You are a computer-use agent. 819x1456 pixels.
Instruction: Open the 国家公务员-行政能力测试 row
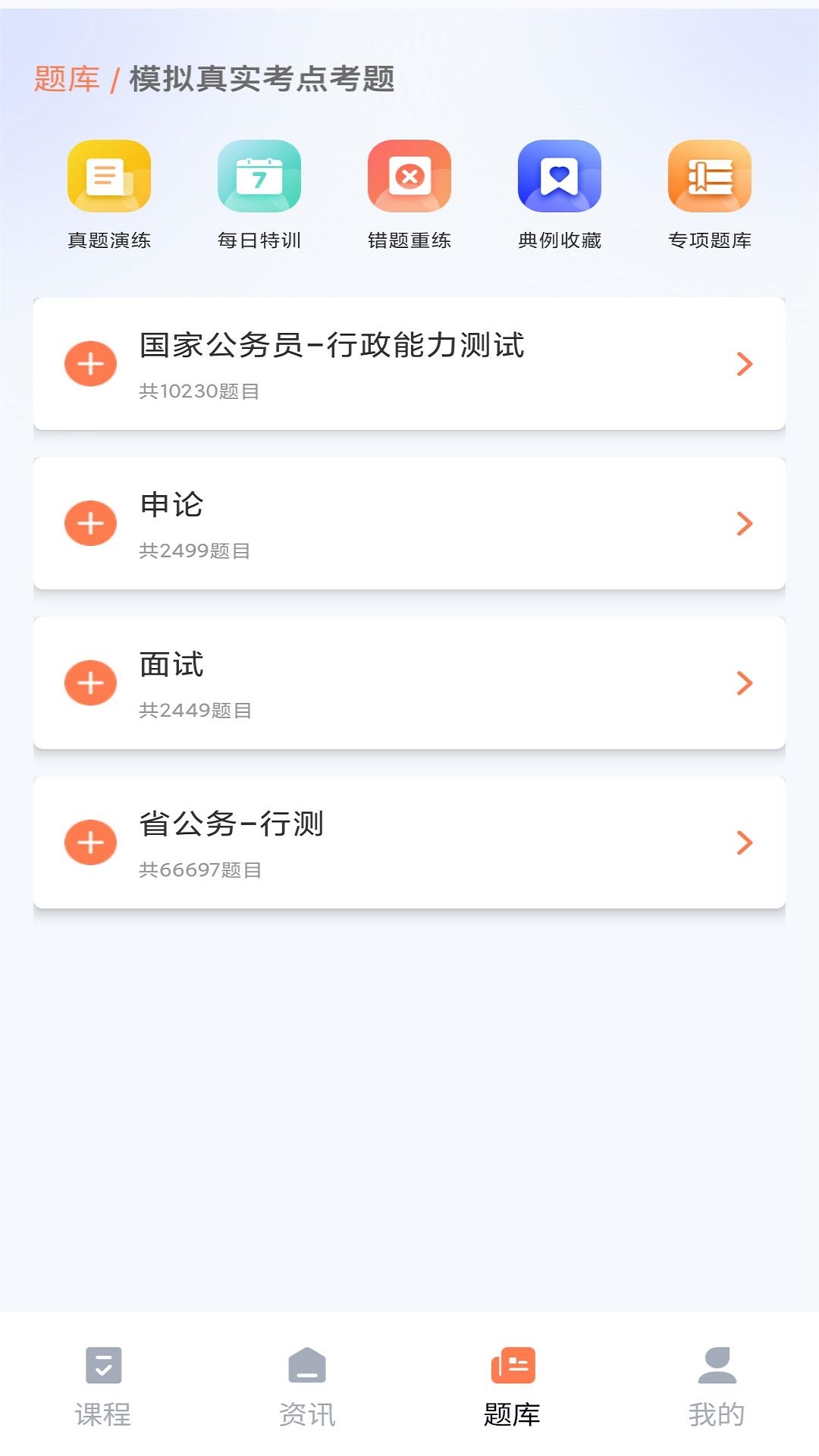409,364
